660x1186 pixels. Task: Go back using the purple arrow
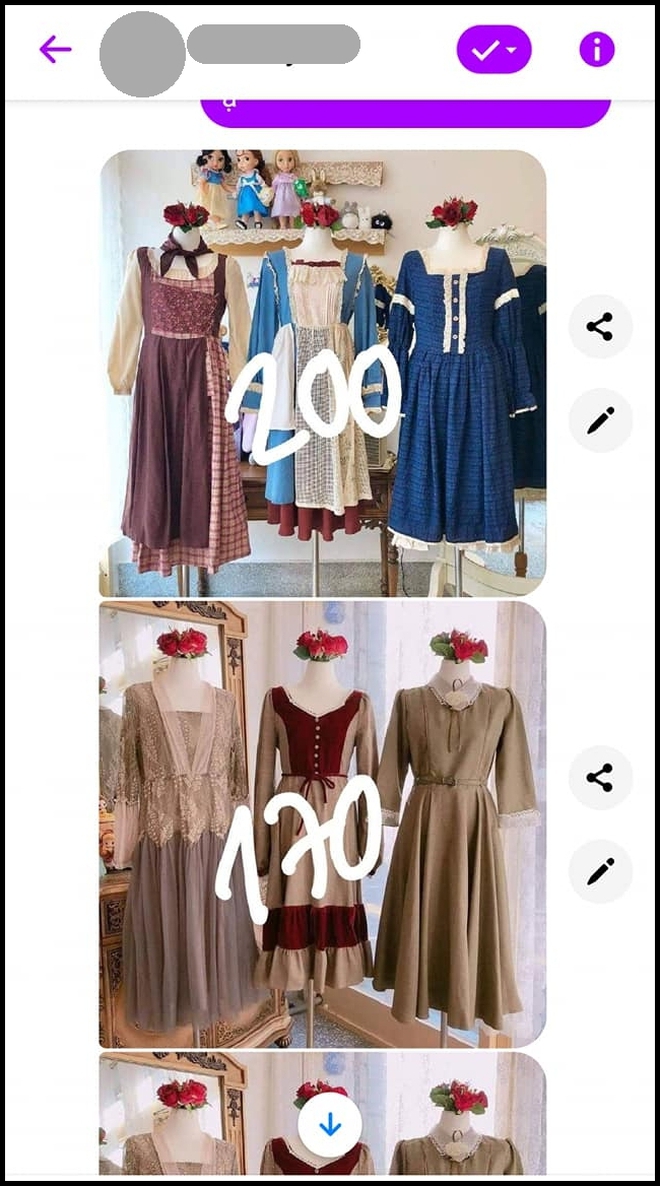coord(55,49)
